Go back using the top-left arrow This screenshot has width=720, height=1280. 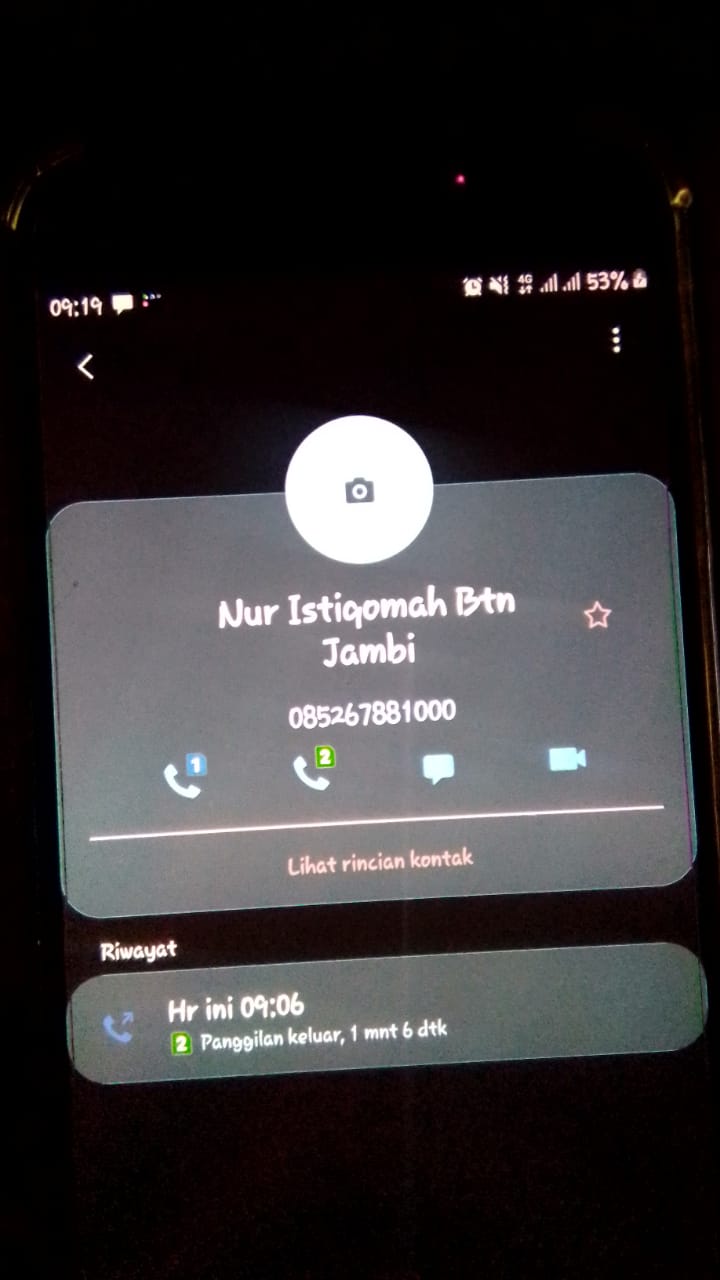click(86, 367)
